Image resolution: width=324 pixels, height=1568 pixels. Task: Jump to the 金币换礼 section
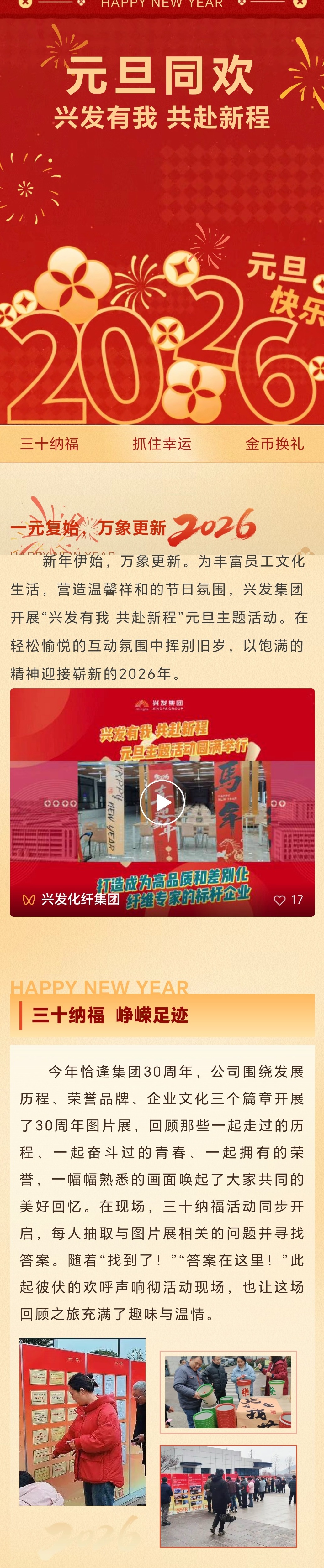click(x=274, y=444)
